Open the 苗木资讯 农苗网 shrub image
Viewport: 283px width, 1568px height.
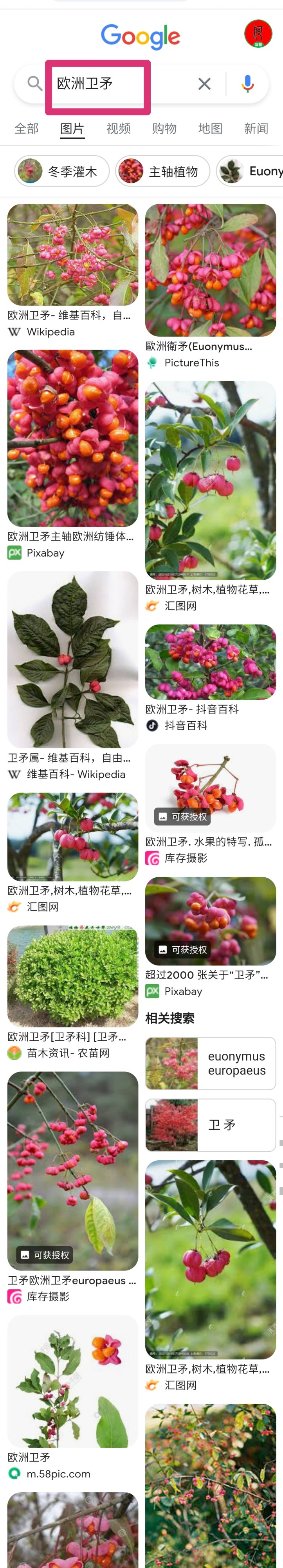72,976
